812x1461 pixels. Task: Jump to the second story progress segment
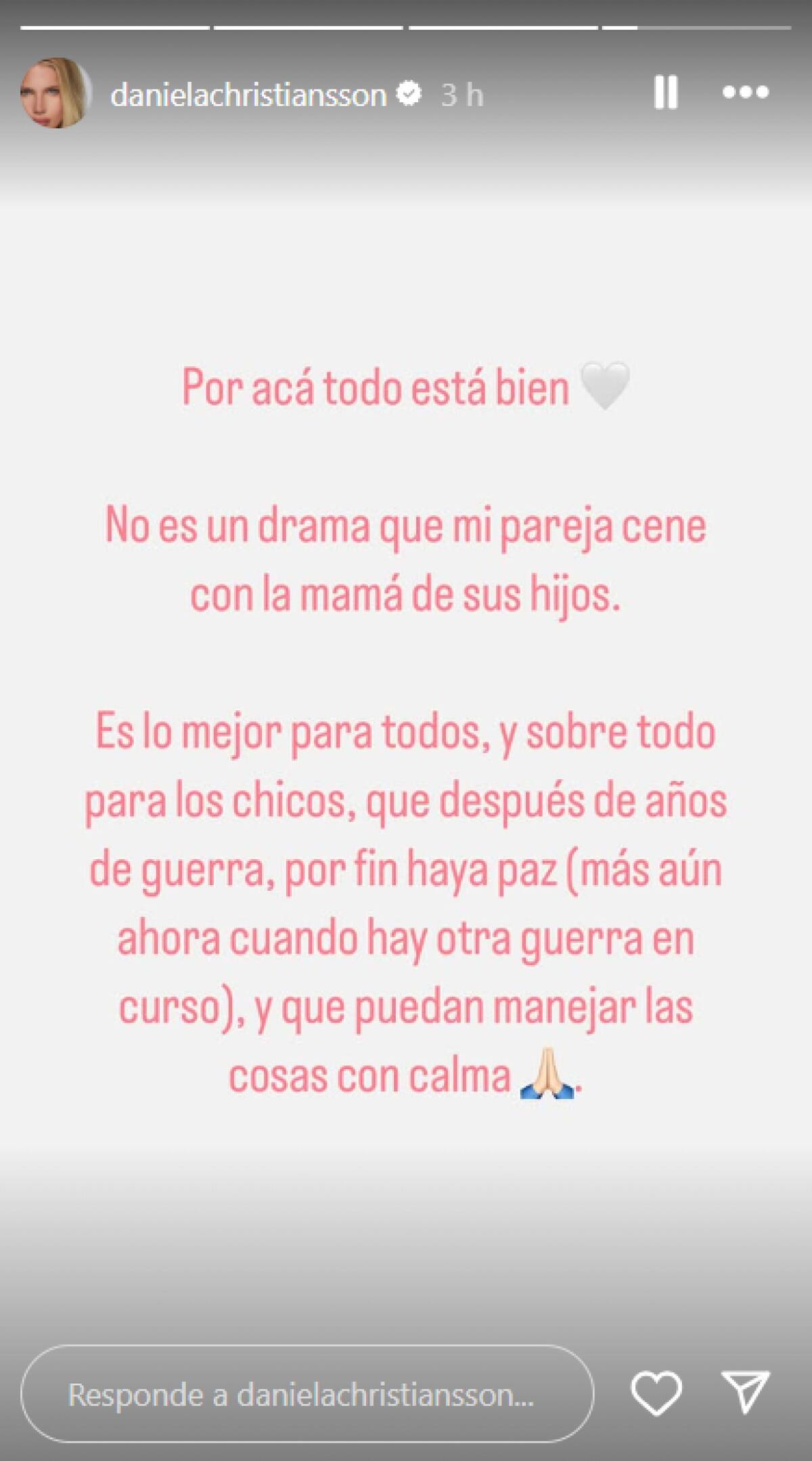308,28
